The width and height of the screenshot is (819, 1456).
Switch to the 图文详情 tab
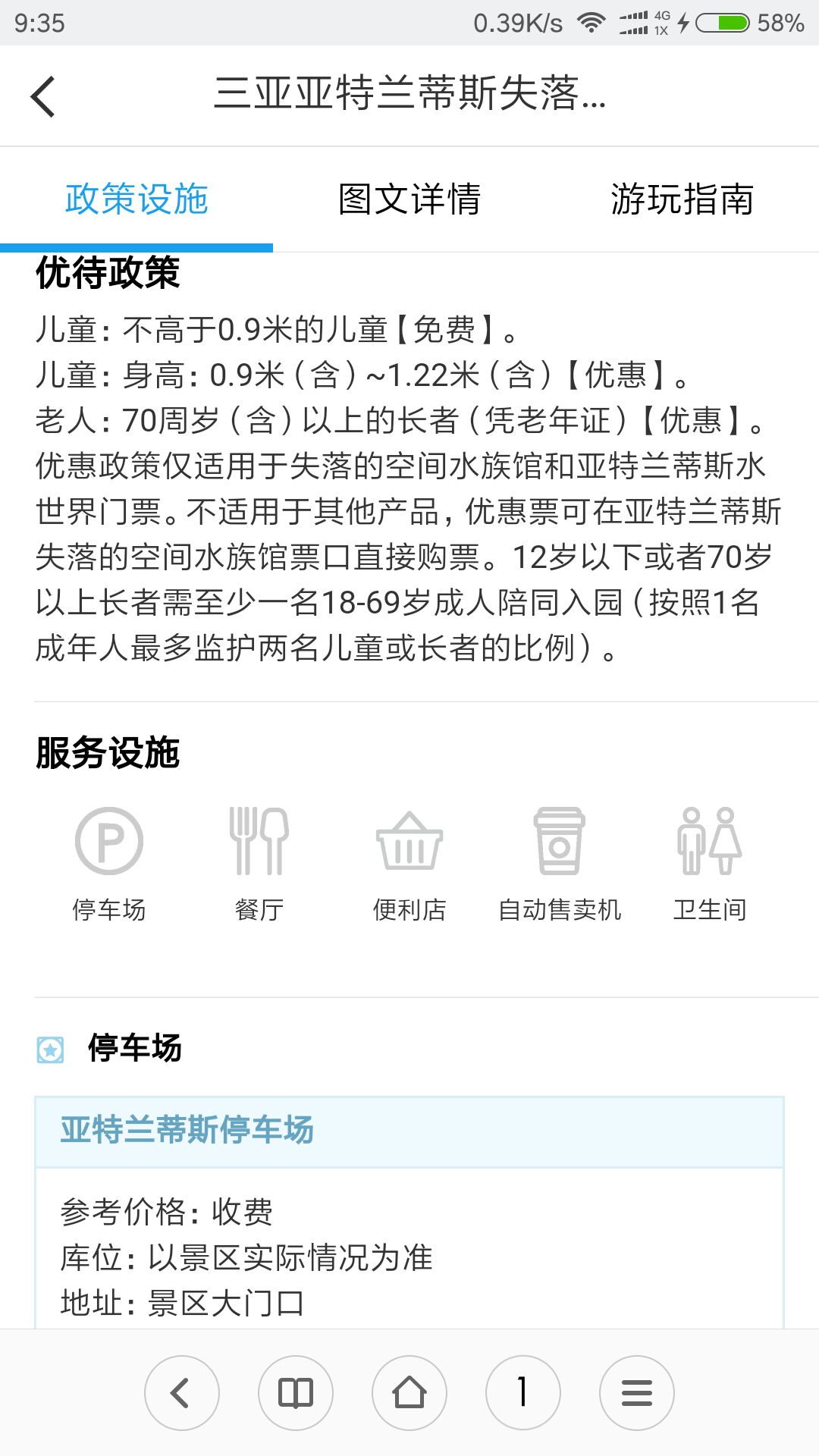pos(409,199)
